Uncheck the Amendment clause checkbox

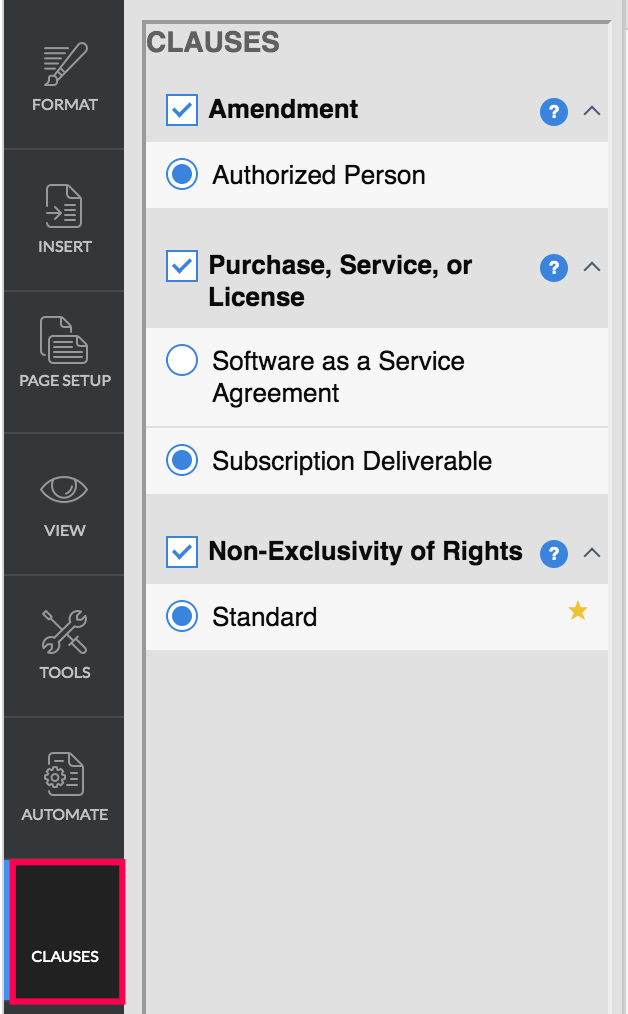pos(182,110)
